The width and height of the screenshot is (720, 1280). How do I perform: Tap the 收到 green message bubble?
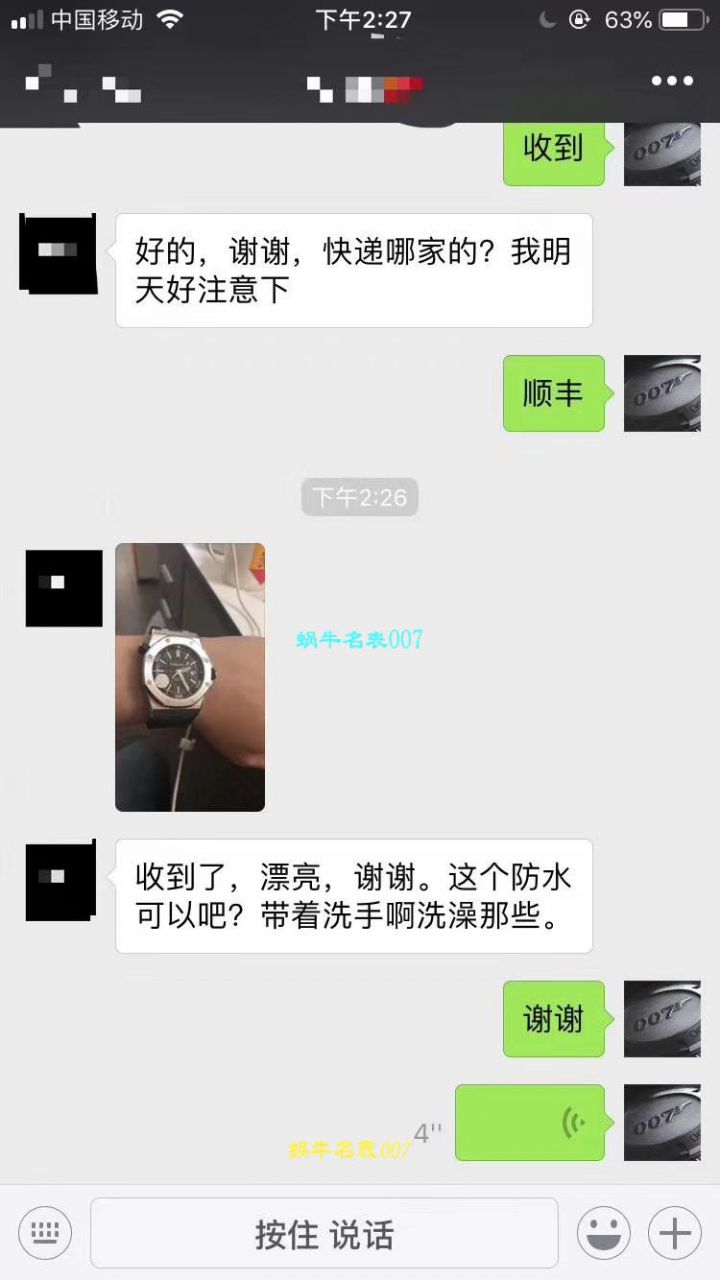pyautogui.click(x=554, y=150)
